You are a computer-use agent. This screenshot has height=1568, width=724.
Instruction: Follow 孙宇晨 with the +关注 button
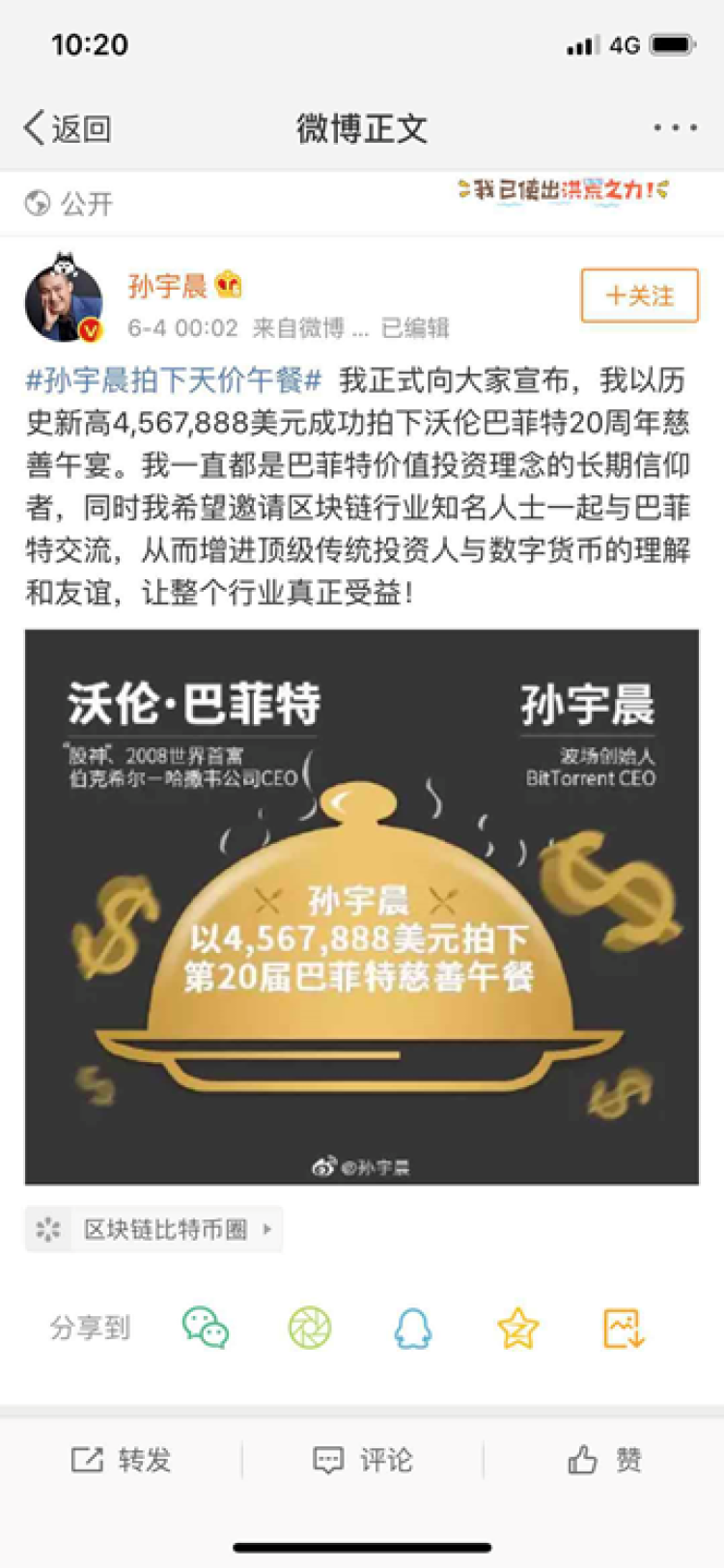click(639, 295)
